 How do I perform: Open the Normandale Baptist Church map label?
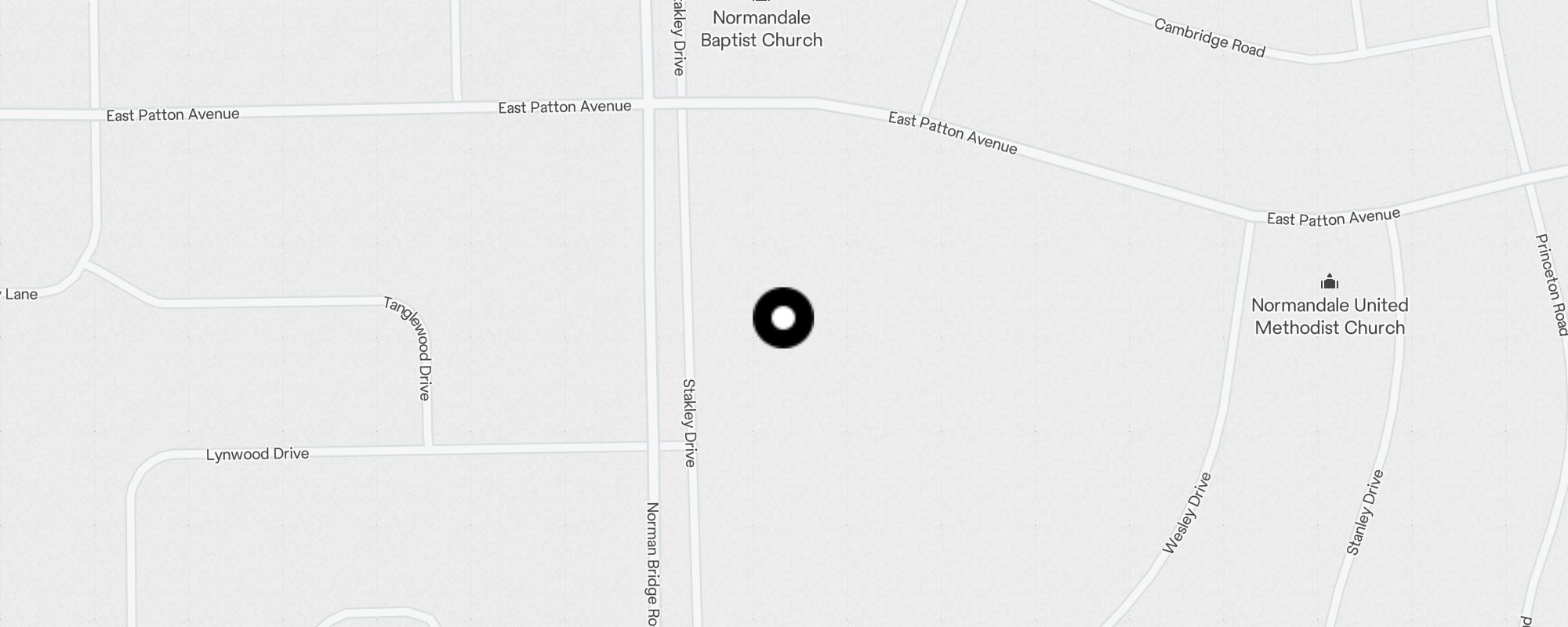(x=761, y=29)
